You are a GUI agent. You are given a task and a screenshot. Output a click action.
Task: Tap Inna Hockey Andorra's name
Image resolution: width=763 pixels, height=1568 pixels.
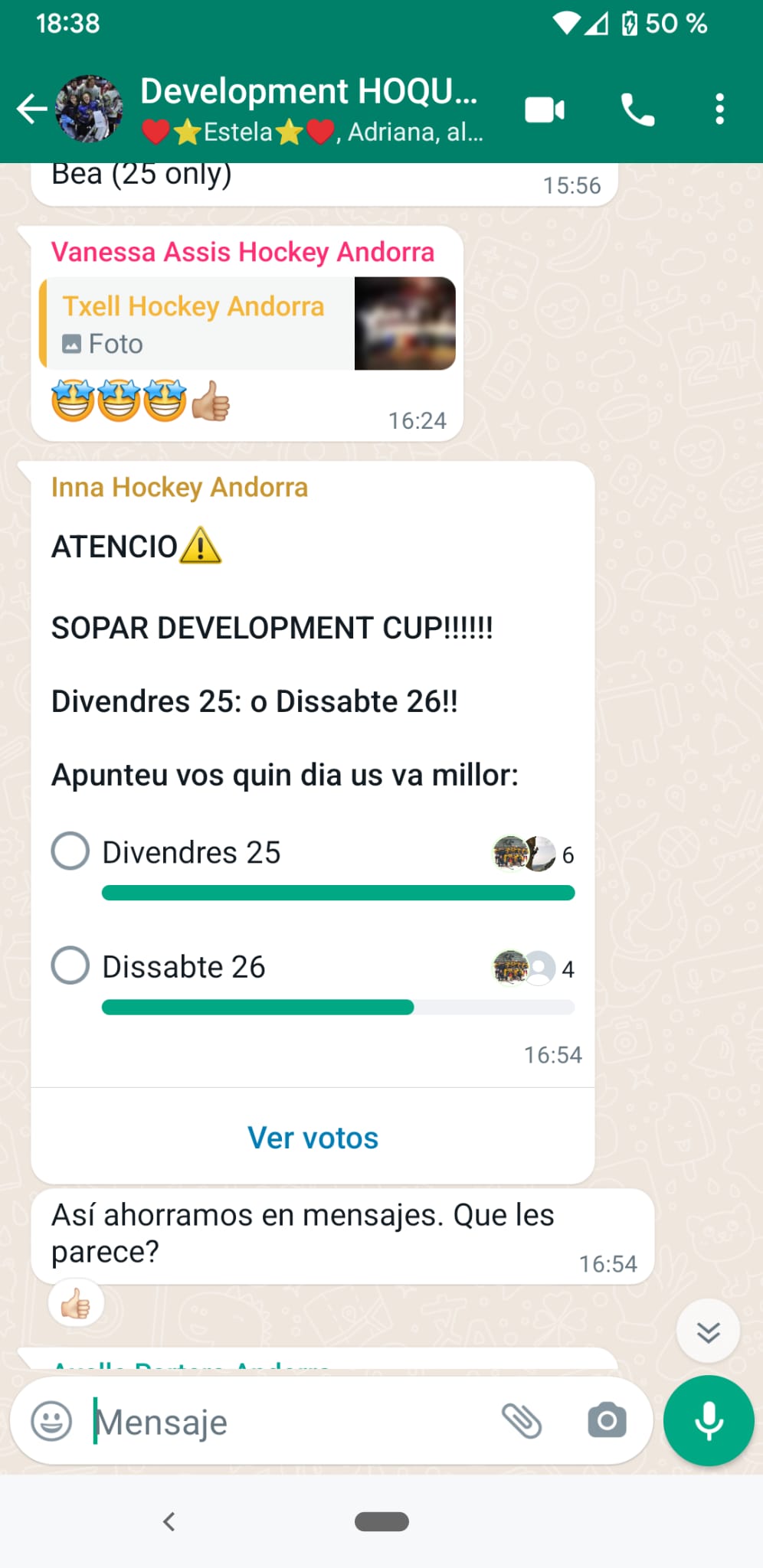point(180,487)
